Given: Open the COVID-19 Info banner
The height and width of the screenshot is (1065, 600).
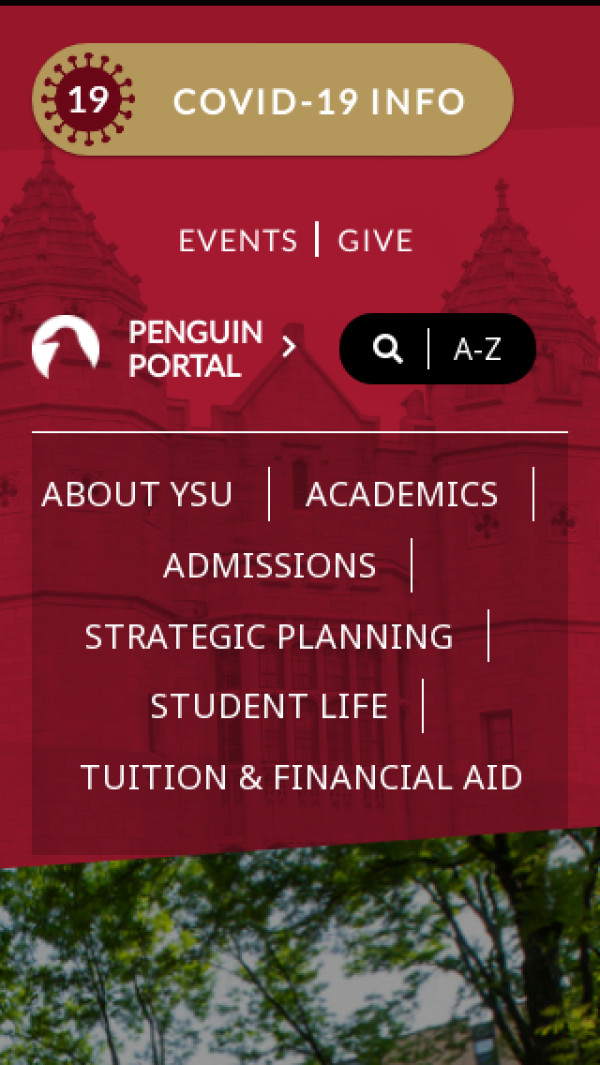Looking at the screenshot, I should (x=273, y=100).
